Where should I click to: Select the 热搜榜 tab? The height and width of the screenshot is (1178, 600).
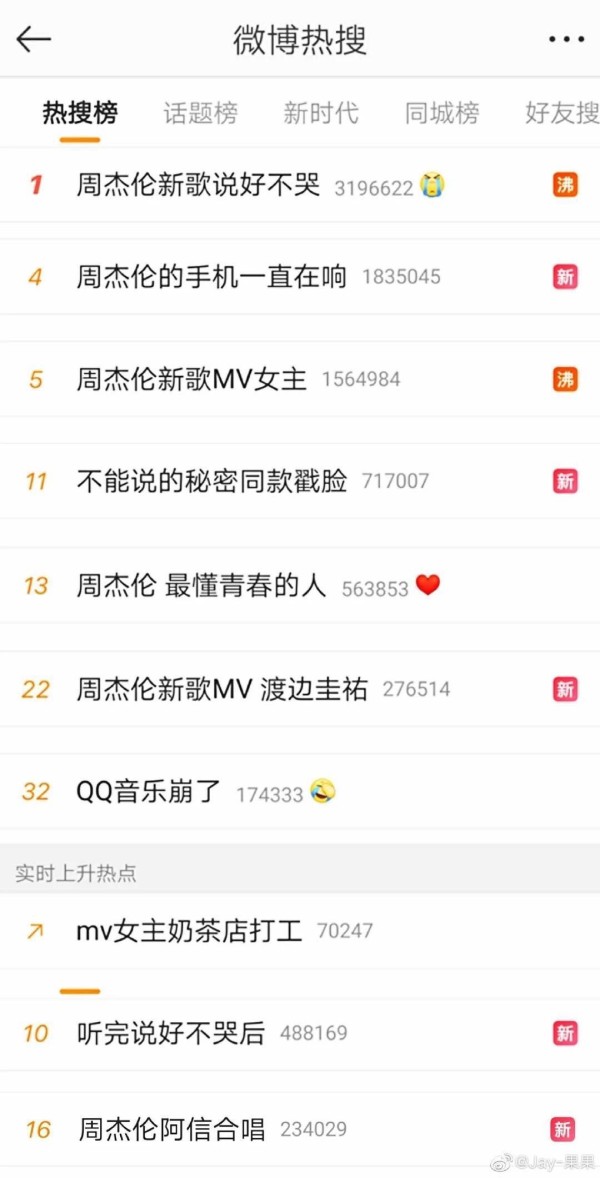point(79,113)
